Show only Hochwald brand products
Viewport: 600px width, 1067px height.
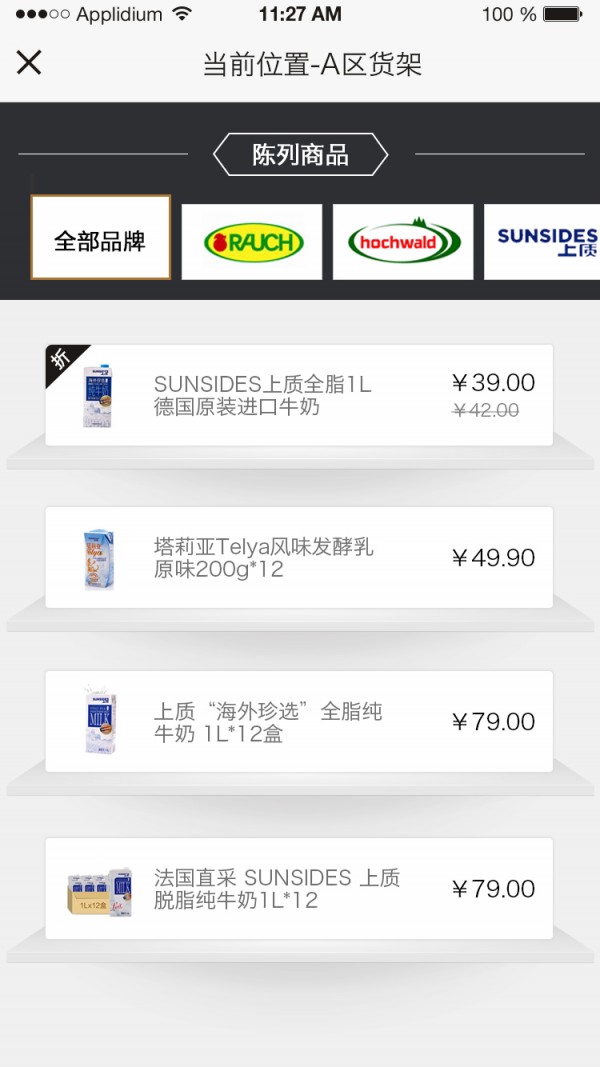[403, 242]
